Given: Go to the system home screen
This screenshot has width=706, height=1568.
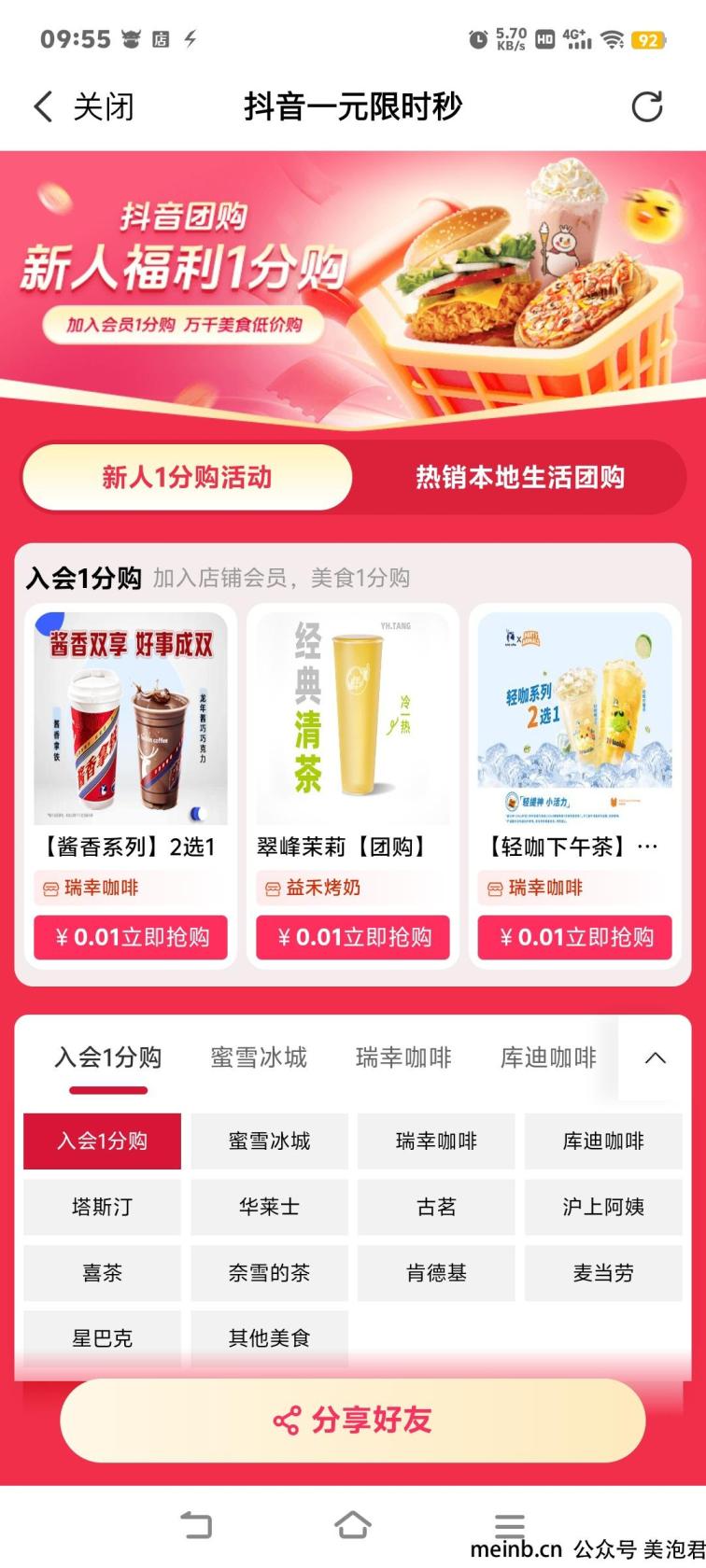Looking at the screenshot, I should click(x=352, y=1524).
